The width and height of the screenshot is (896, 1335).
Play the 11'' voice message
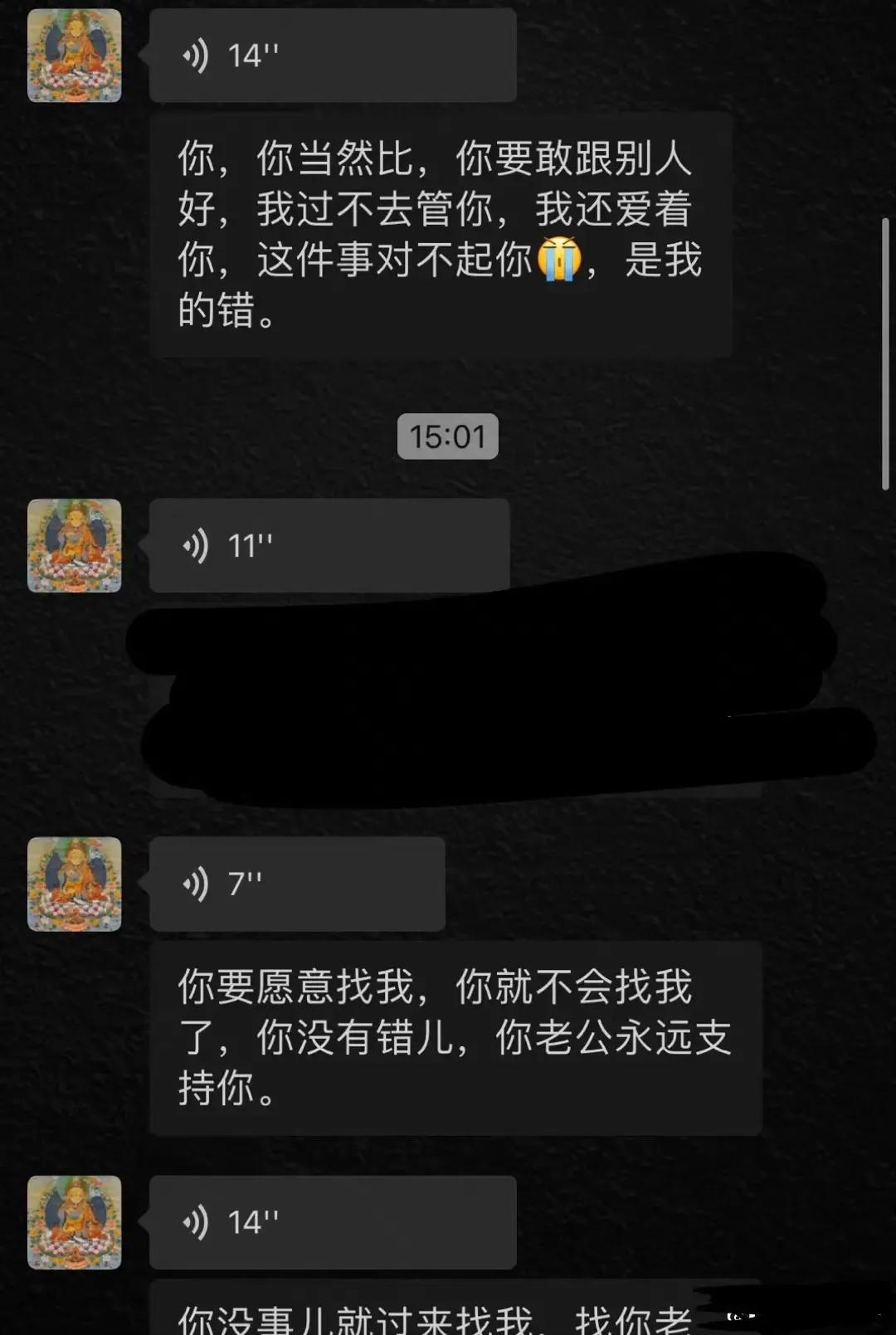(329, 546)
